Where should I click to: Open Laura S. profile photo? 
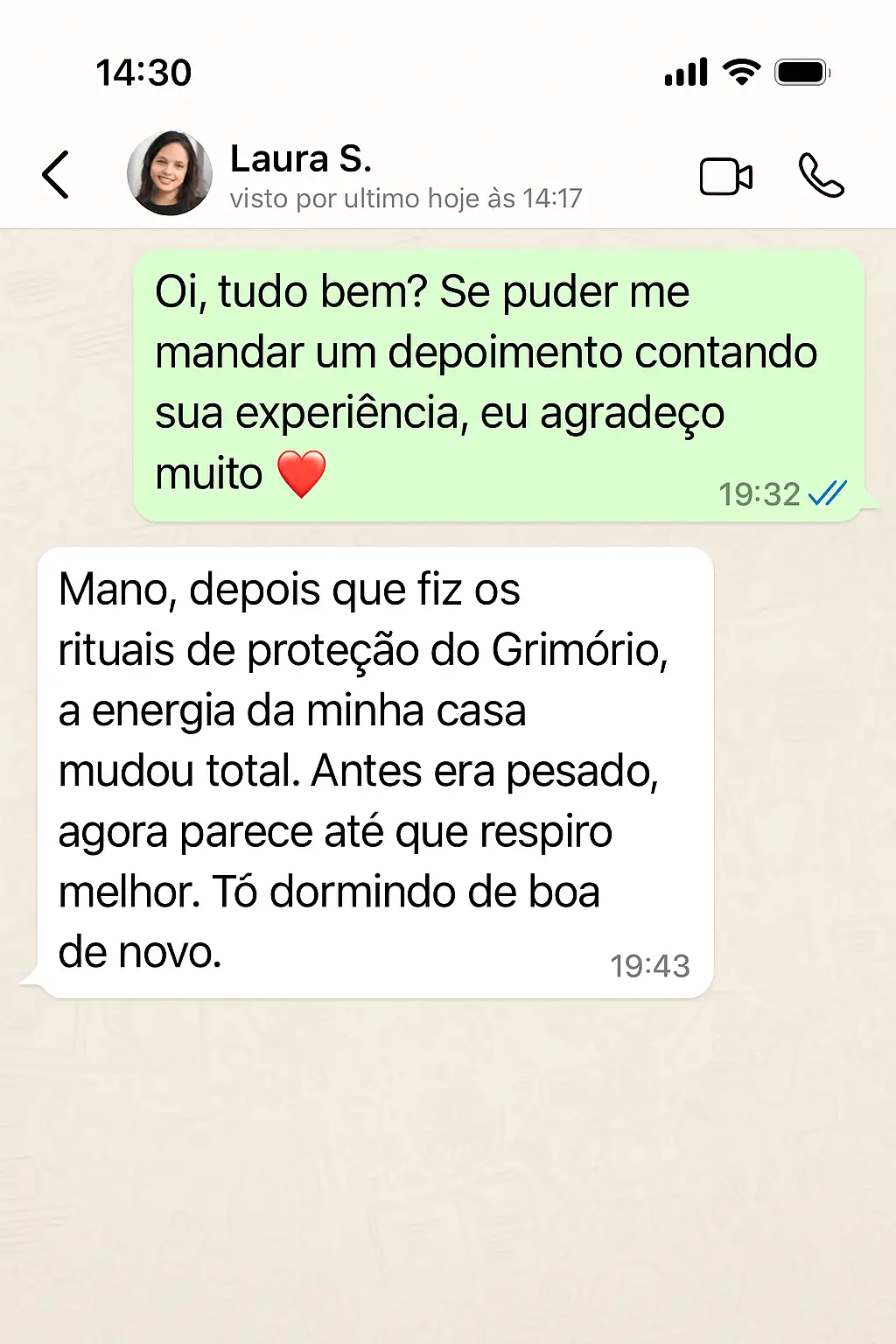(x=170, y=173)
